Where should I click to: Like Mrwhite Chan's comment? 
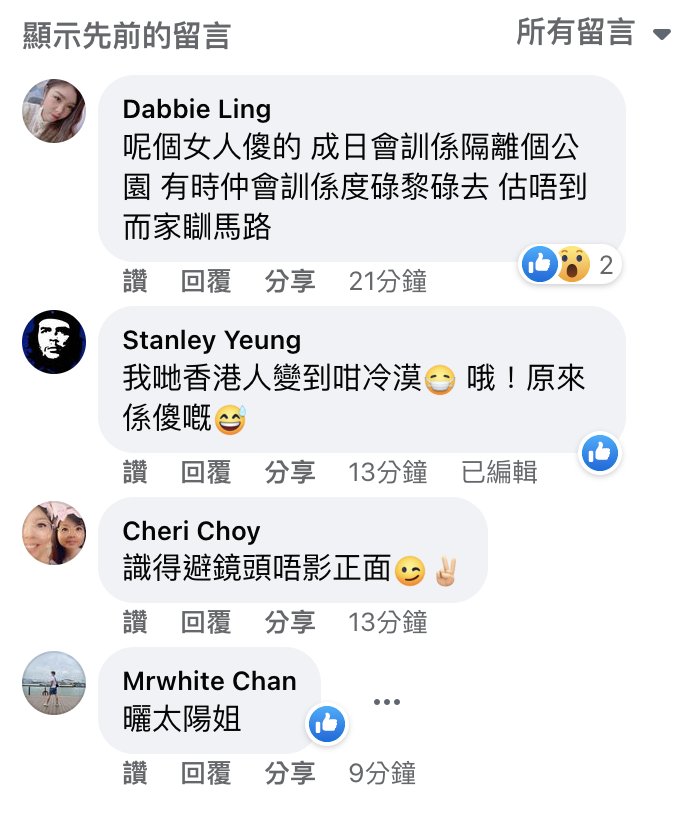tap(135, 773)
